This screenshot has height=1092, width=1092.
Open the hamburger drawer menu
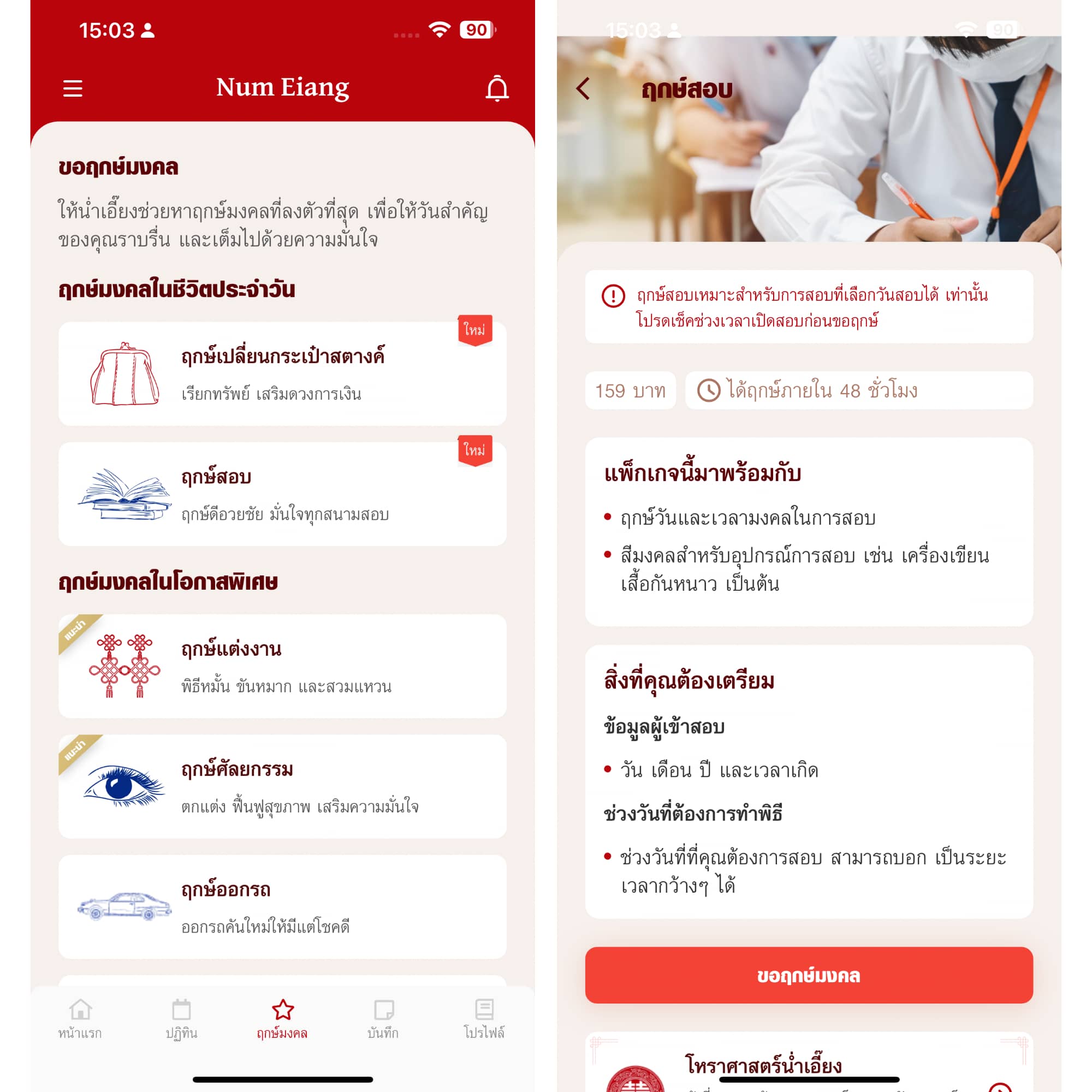(x=73, y=89)
